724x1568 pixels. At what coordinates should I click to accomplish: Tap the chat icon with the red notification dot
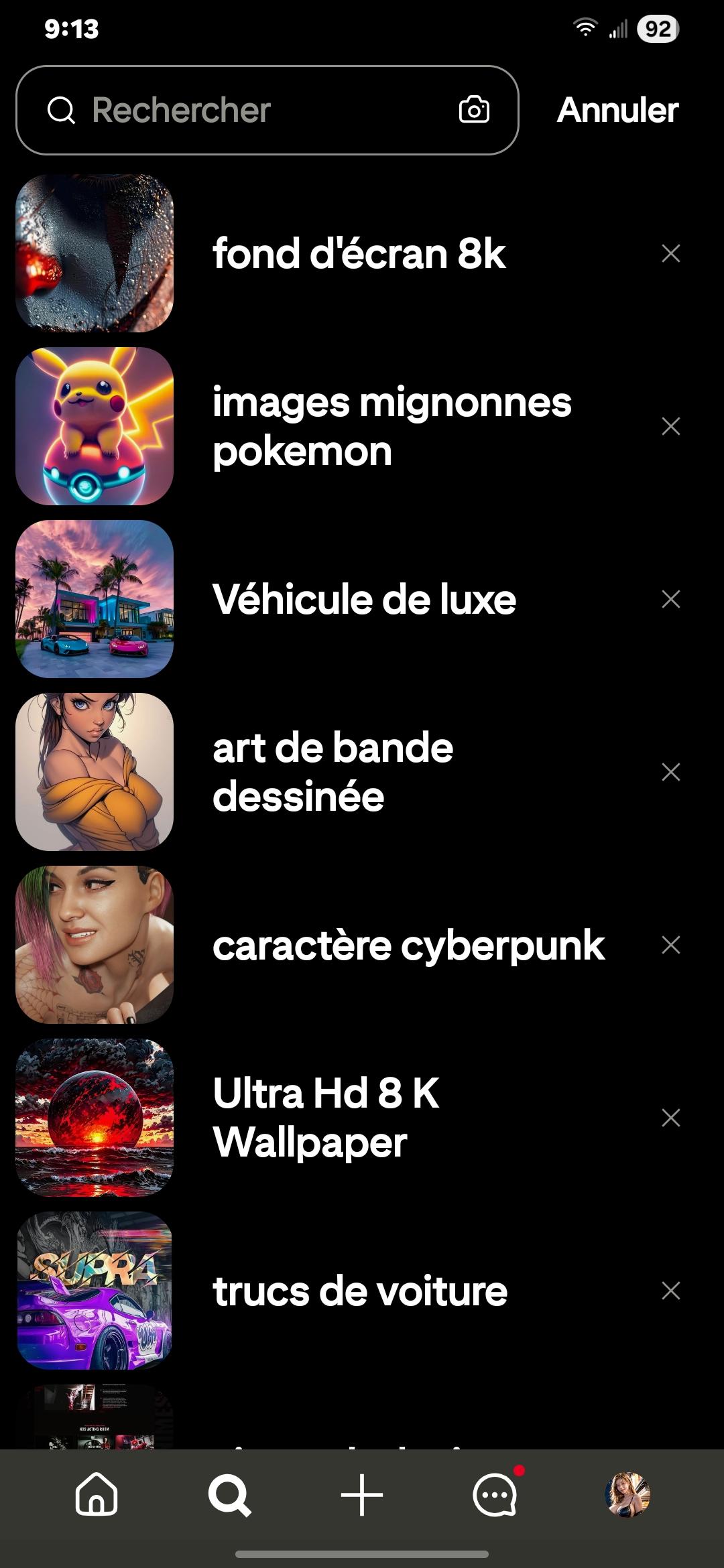(493, 1494)
